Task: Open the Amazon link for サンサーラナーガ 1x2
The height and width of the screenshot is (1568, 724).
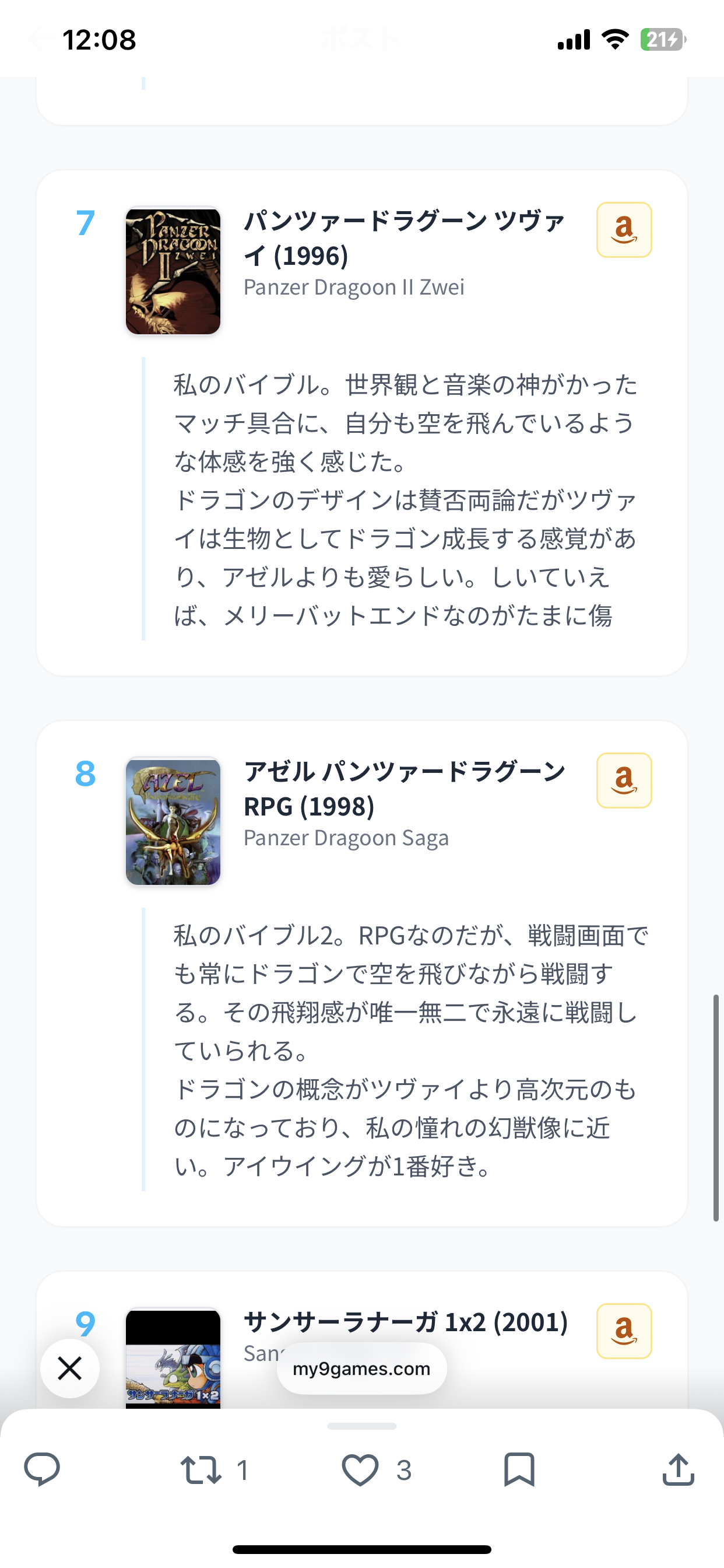Action: tap(624, 1331)
